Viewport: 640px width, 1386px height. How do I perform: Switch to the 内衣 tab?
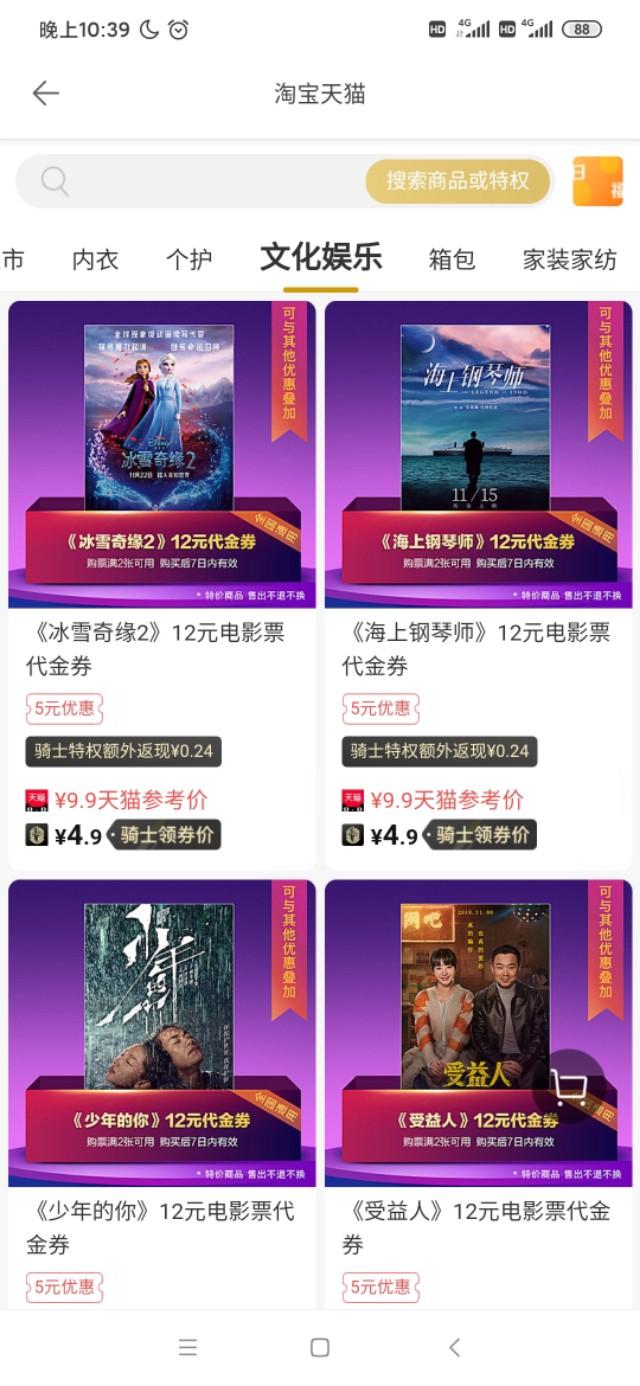point(95,259)
